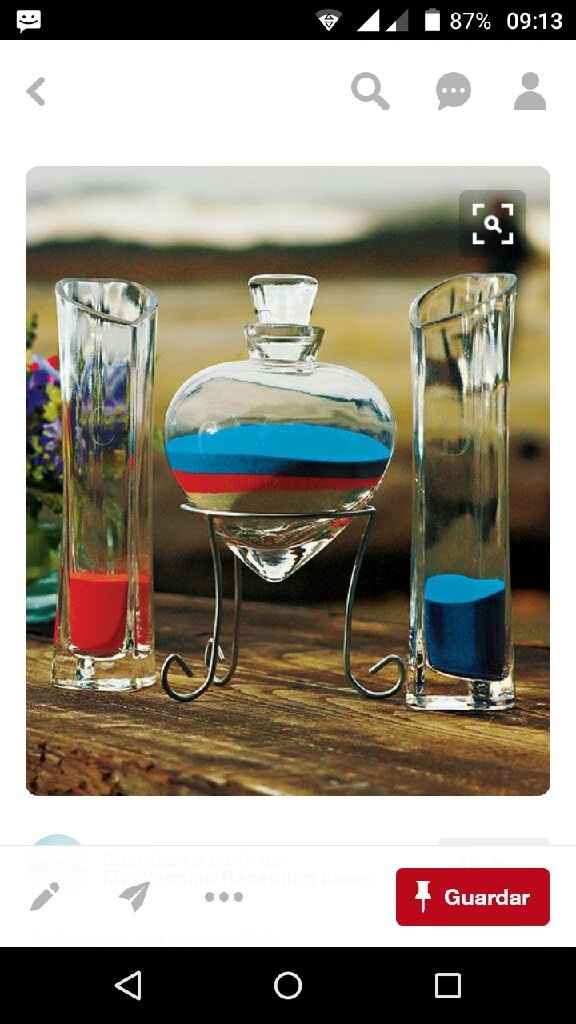This screenshot has height=1024, width=576.
Task: Edit the pin with the pencil icon
Action: pyautogui.click(x=44, y=896)
